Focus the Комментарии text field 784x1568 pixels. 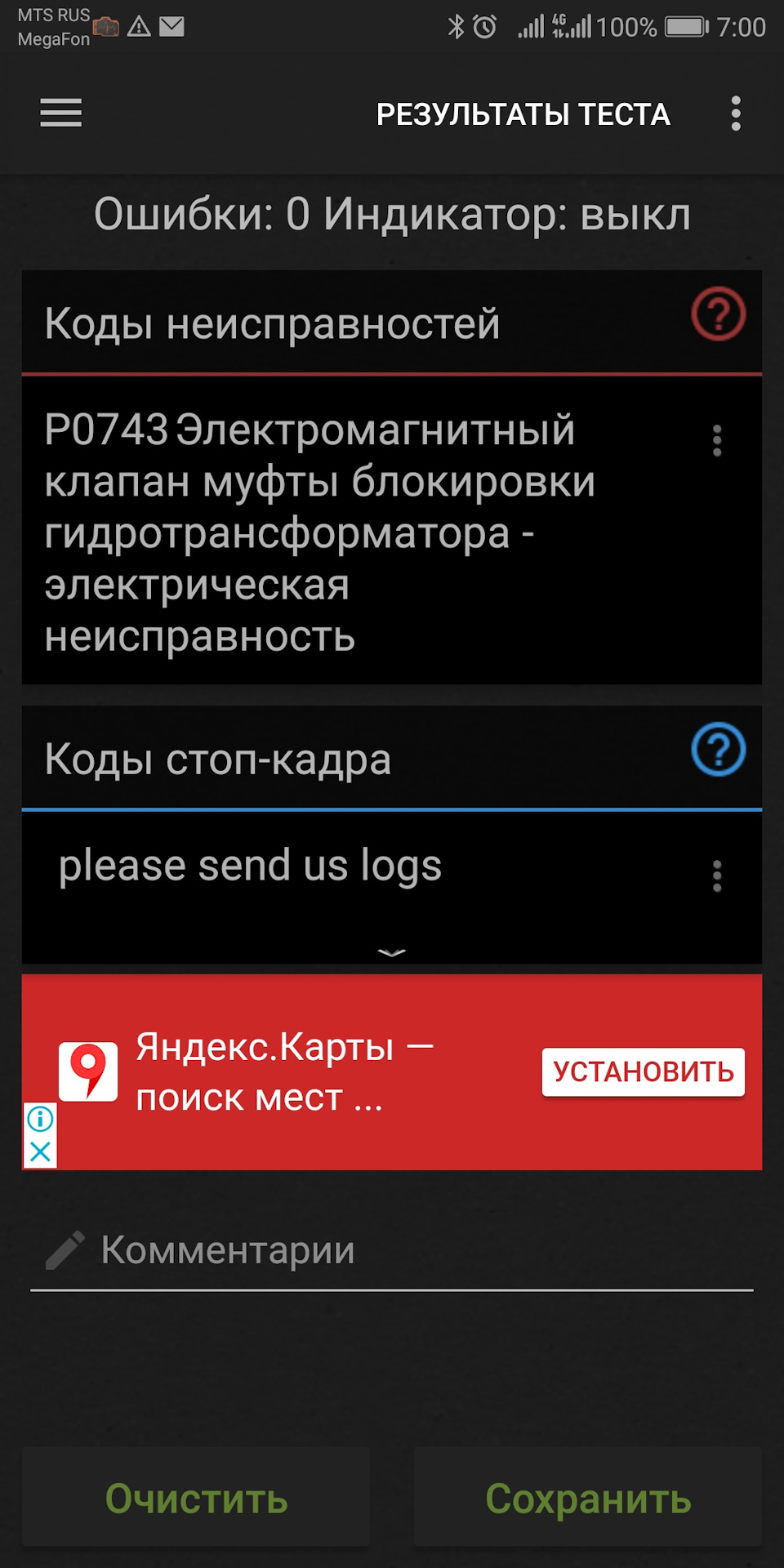pos(392,1251)
